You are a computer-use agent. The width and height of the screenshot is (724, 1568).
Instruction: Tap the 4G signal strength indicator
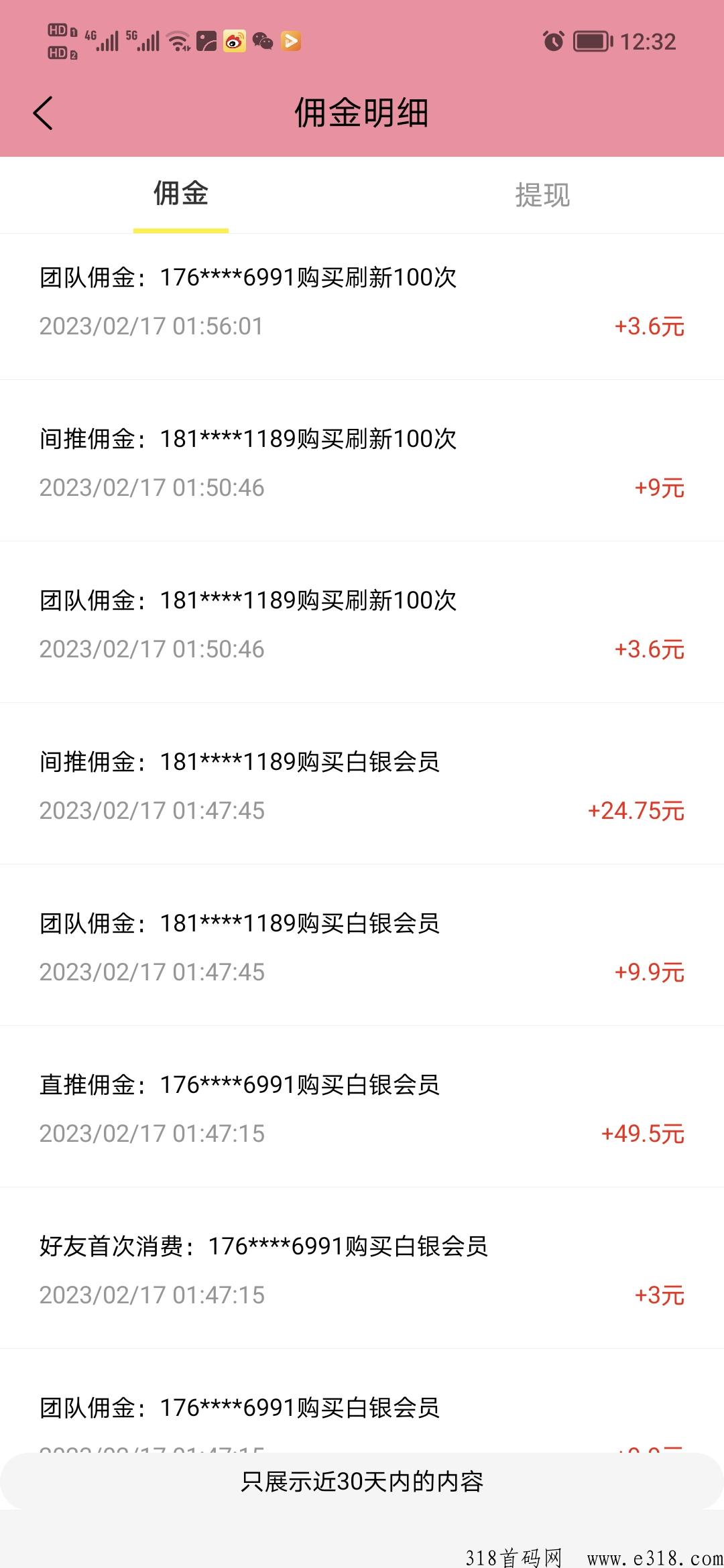pos(106,42)
